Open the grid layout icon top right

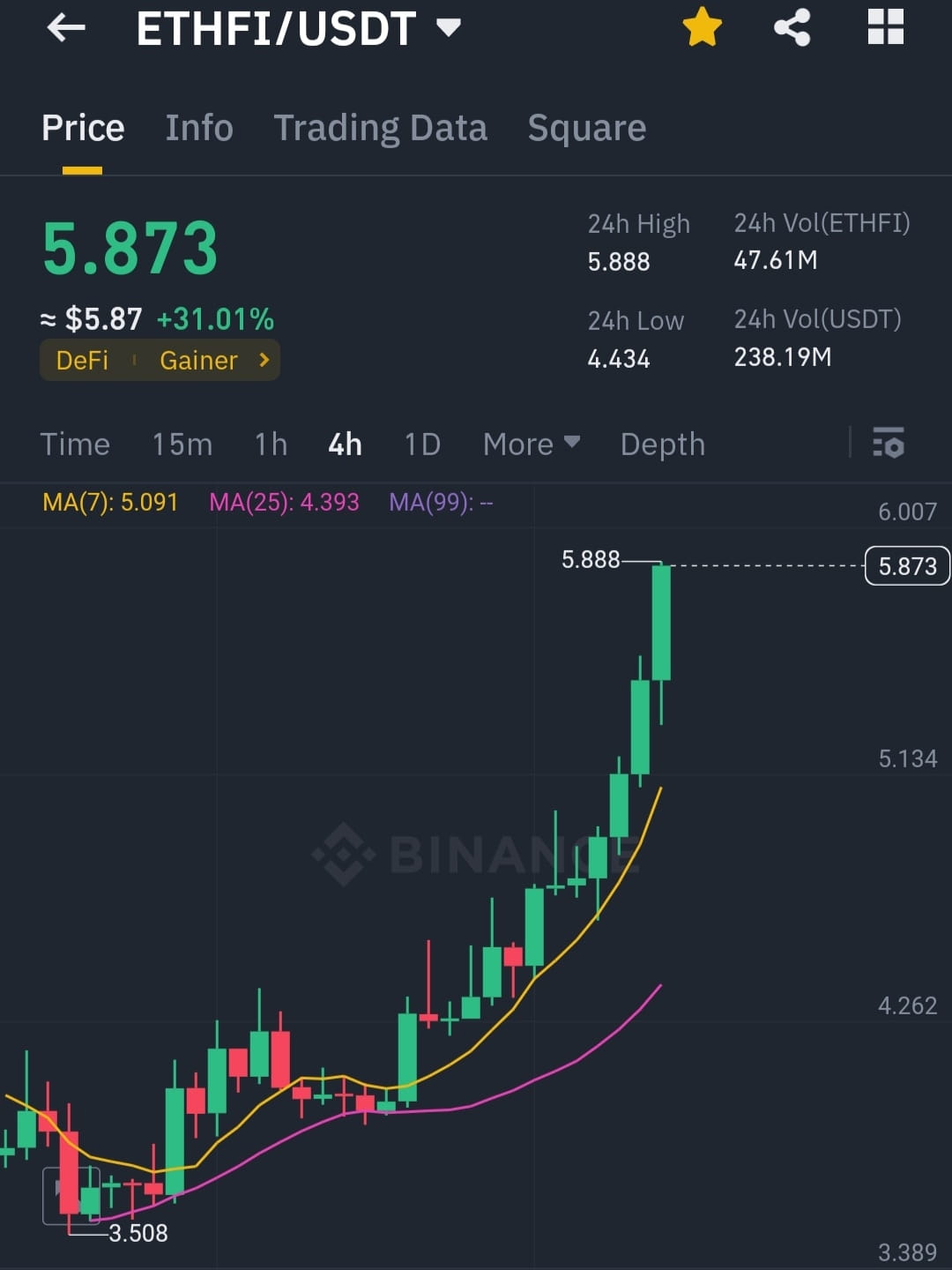point(884,27)
